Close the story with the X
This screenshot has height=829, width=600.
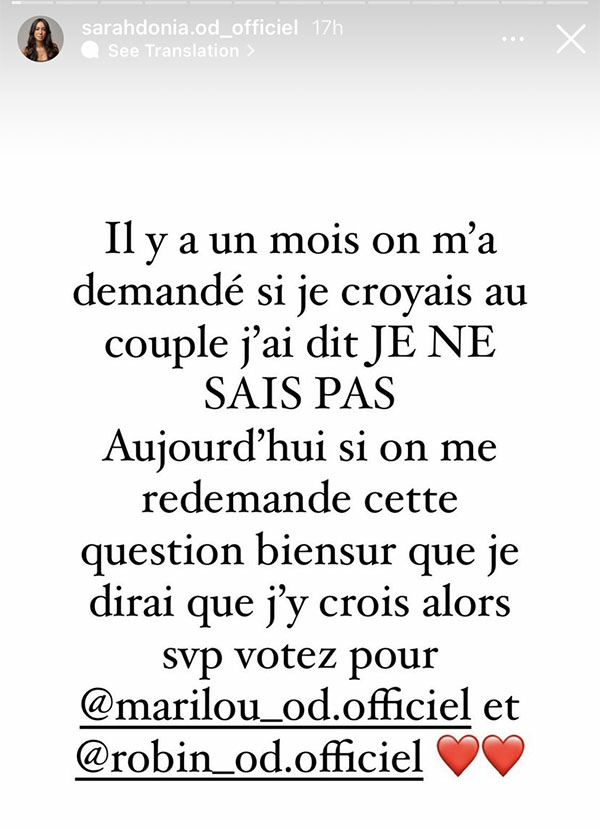tap(571, 39)
